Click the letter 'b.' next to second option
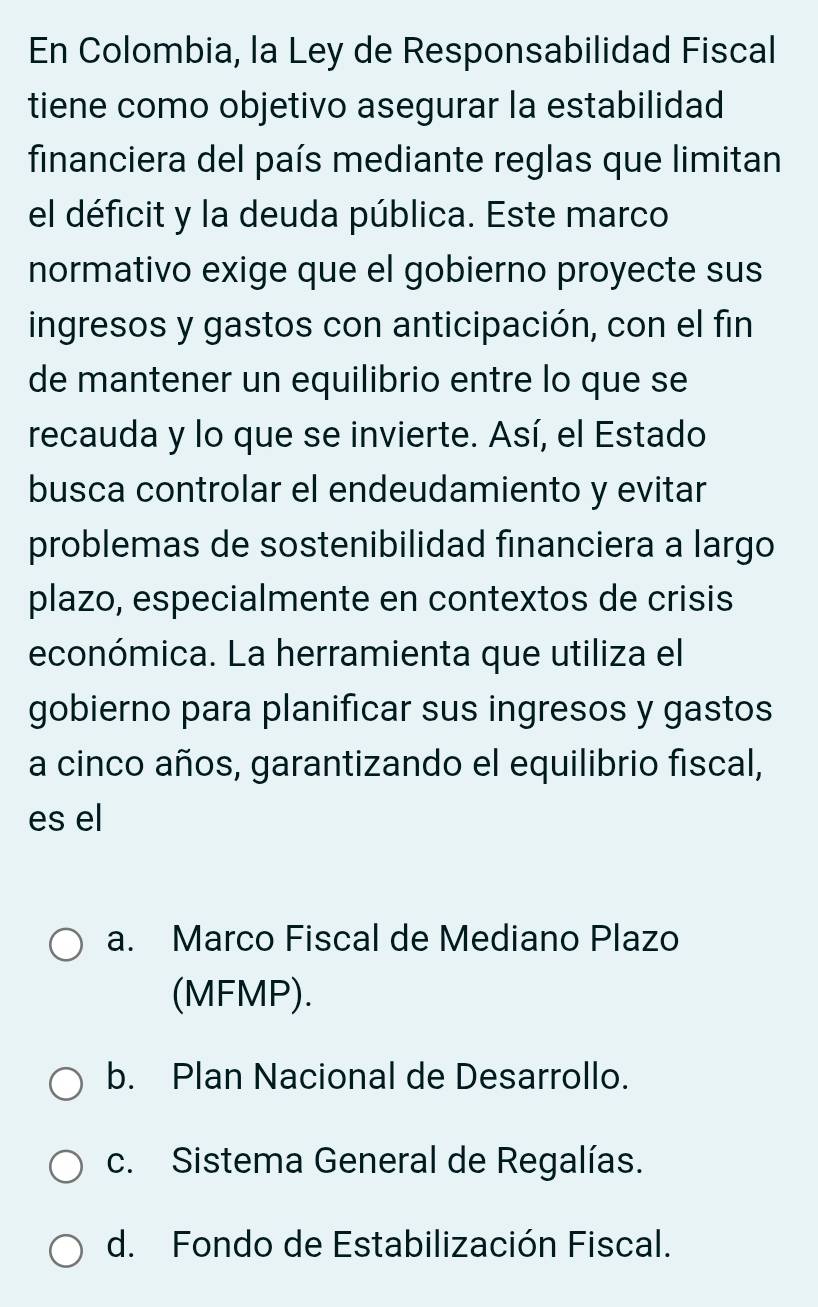Image resolution: width=818 pixels, height=1307 pixels. click(121, 1076)
